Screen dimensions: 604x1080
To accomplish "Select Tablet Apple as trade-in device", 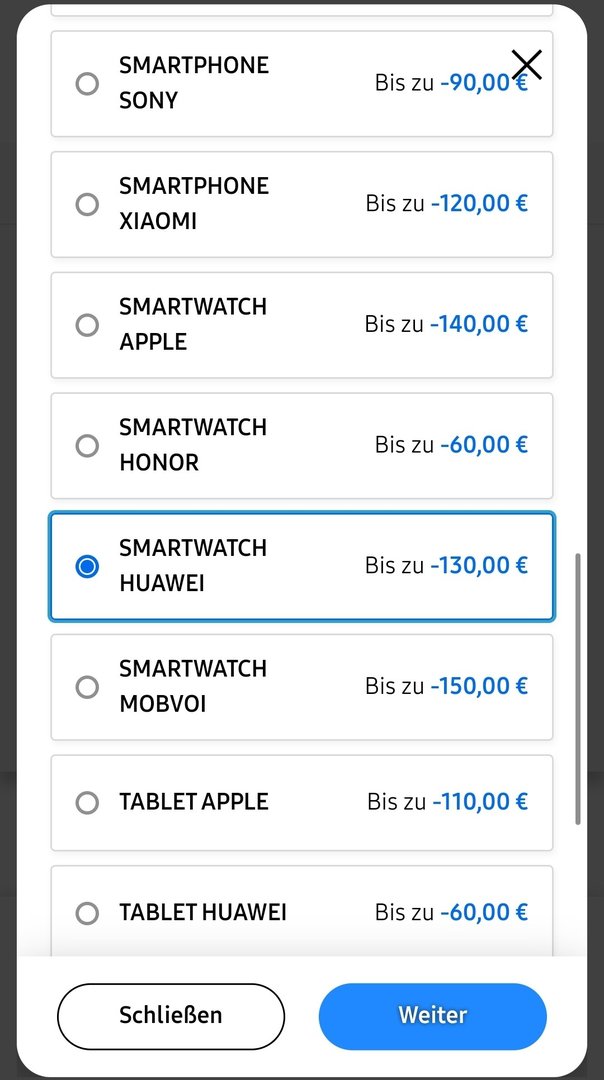I will [88, 802].
